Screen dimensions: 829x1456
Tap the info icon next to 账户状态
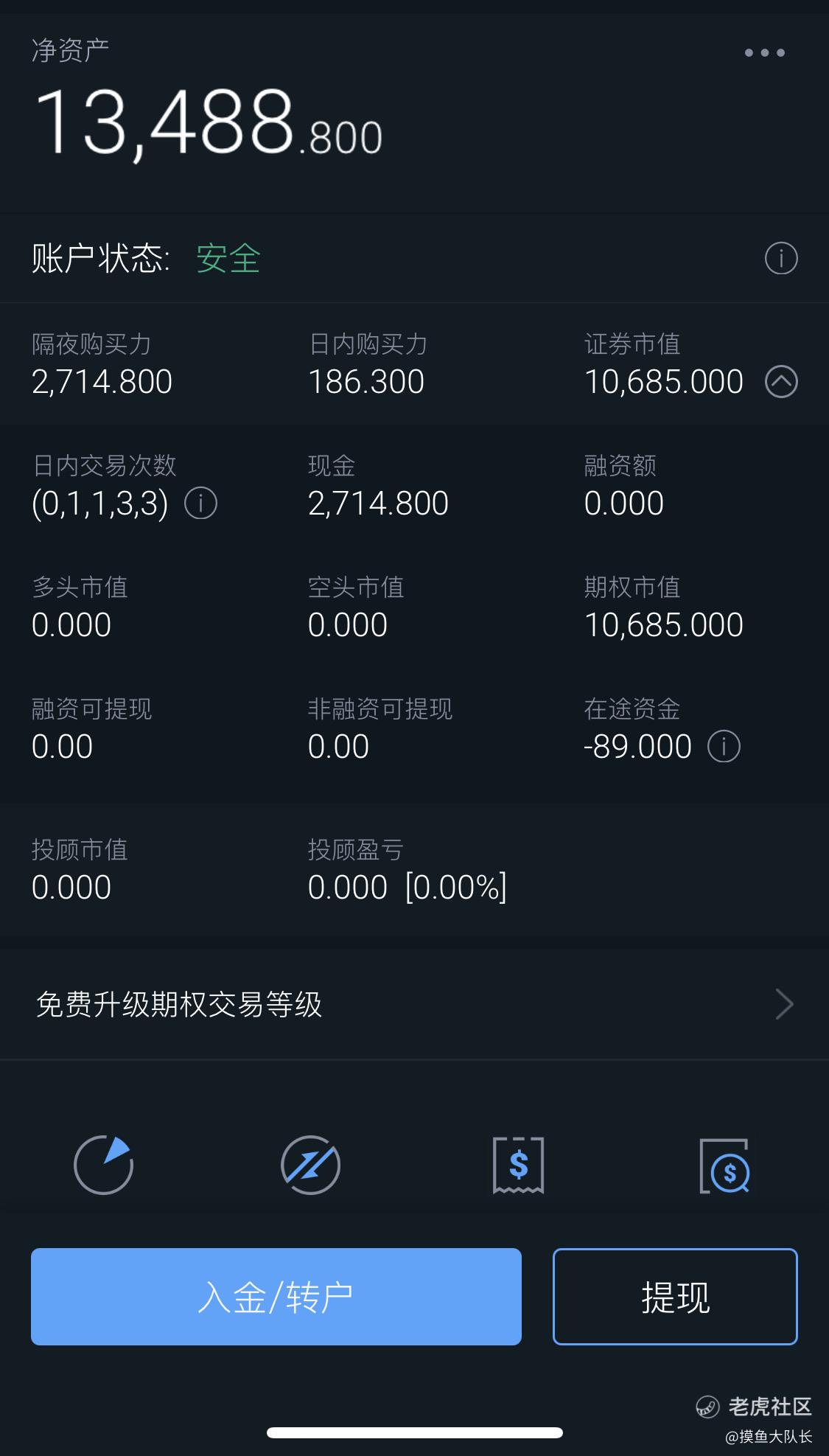(781, 258)
